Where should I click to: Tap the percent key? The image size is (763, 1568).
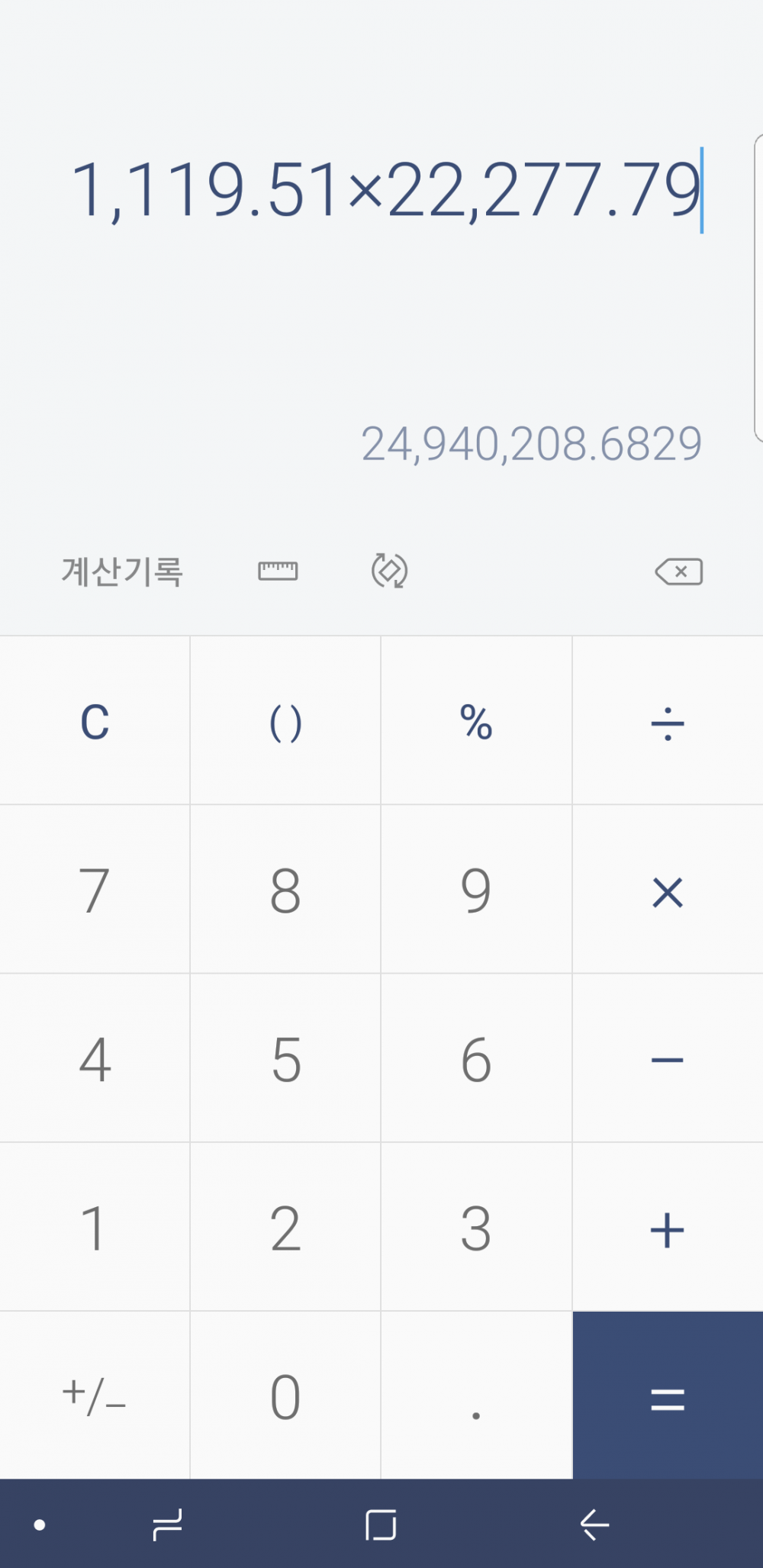[x=476, y=722]
